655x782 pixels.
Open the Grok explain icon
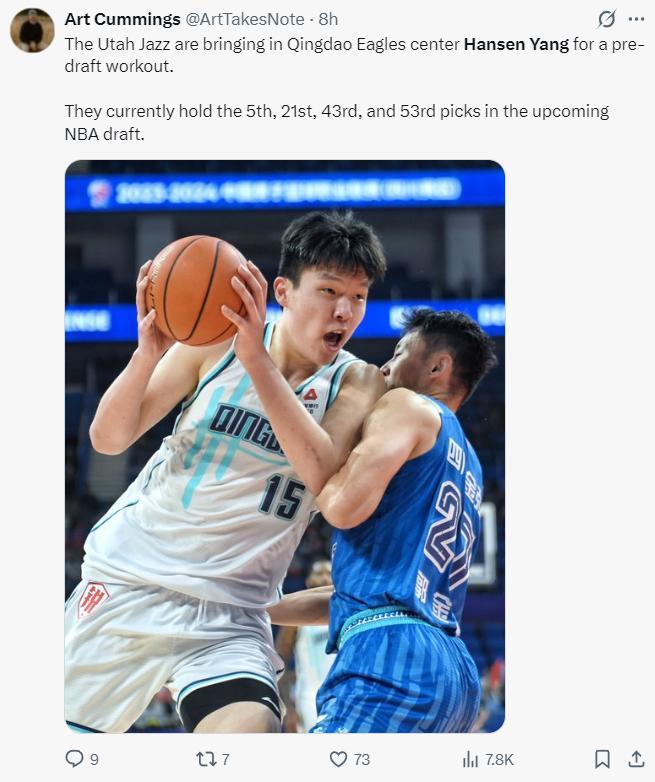pyautogui.click(x=605, y=19)
